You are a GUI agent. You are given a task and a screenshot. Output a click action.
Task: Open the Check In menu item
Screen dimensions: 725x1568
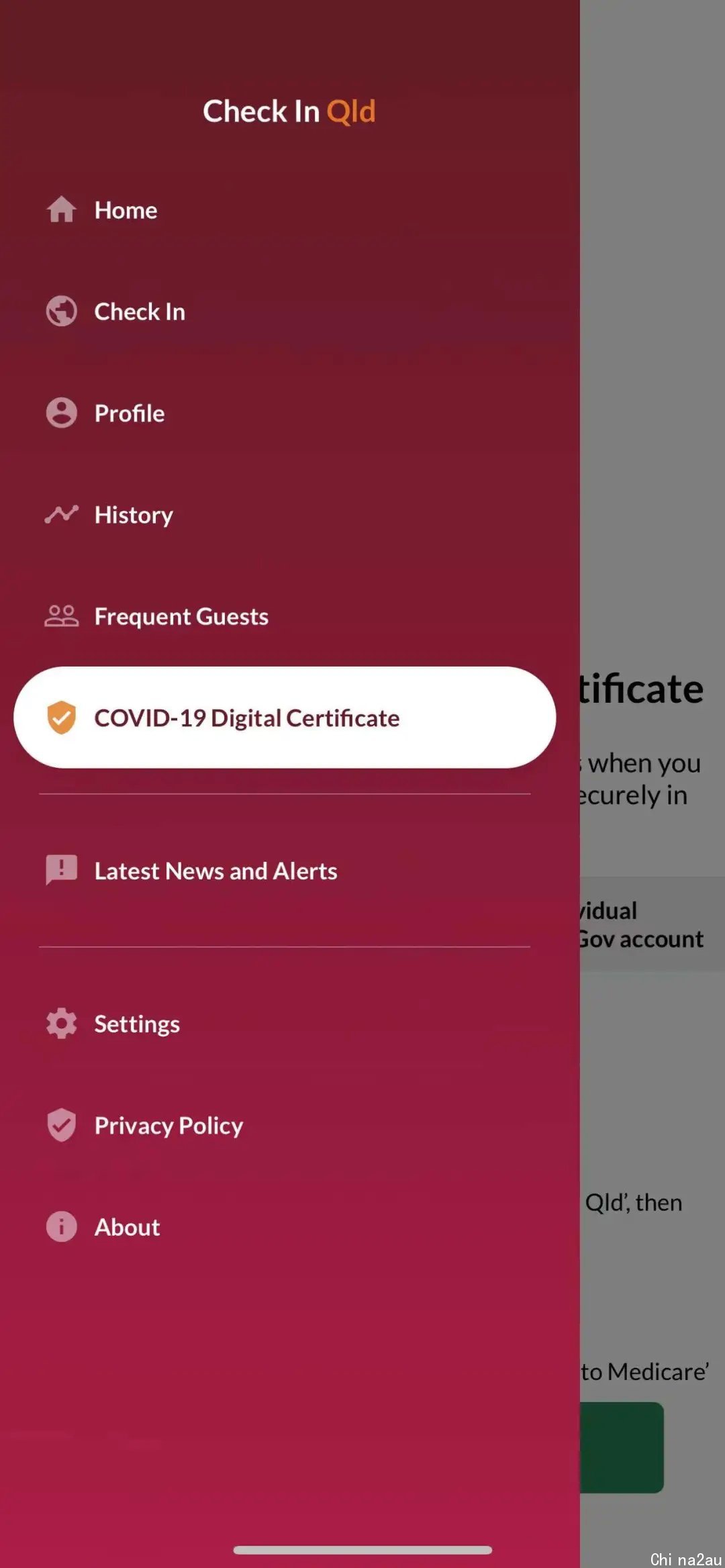[x=139, y=311]
